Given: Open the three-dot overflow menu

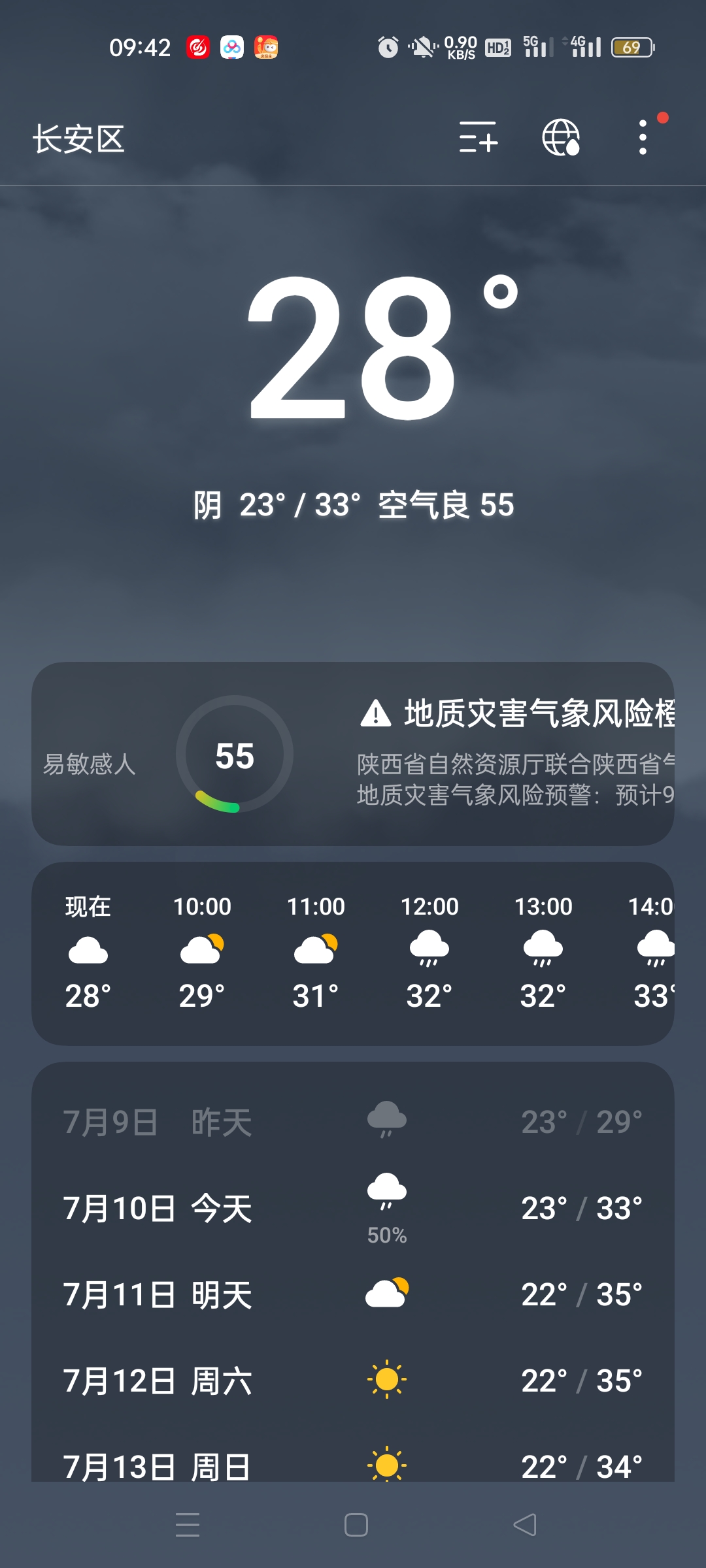Looking at the screenshot, I should coord(643,137).
